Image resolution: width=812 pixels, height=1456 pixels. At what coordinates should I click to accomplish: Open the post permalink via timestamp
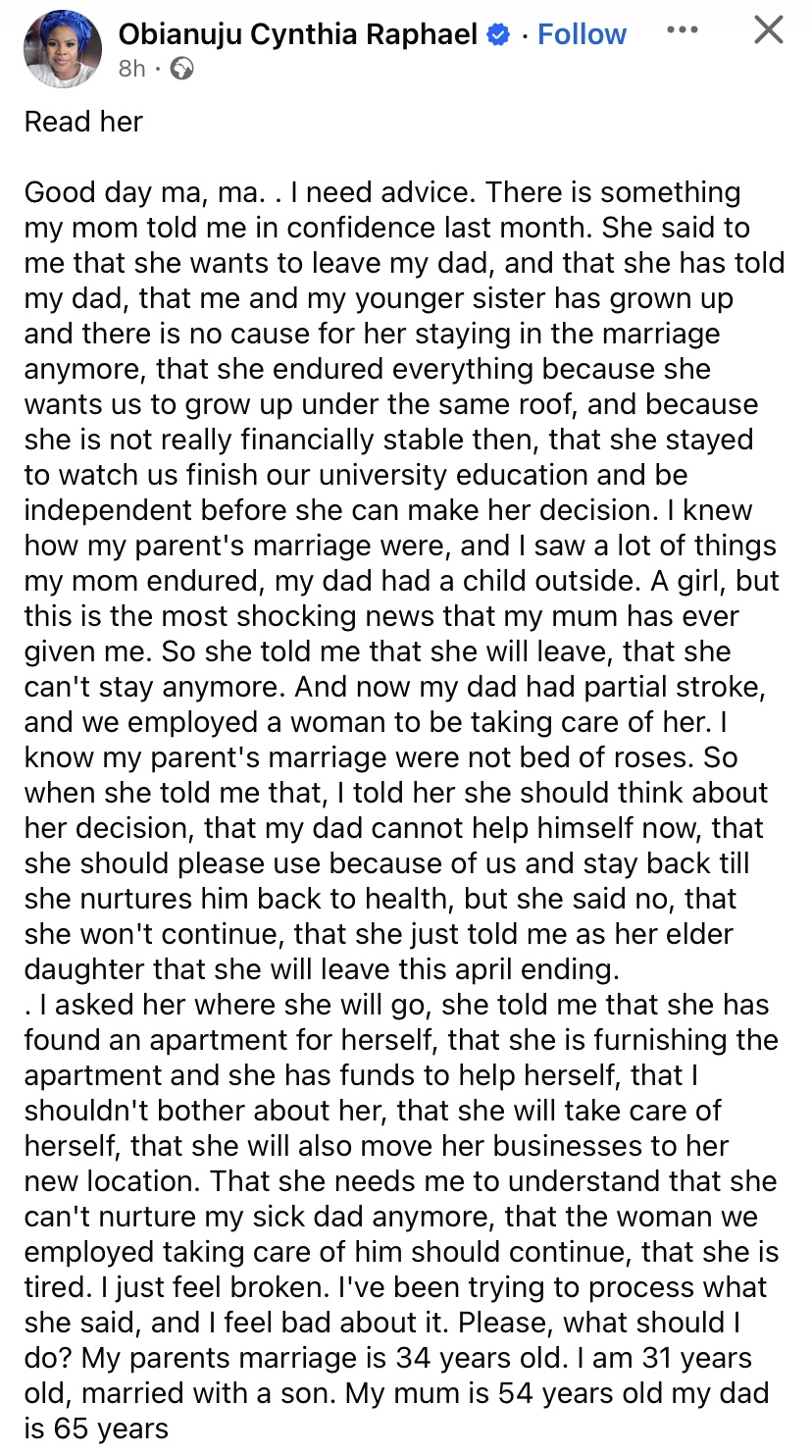tap(131, 70)
